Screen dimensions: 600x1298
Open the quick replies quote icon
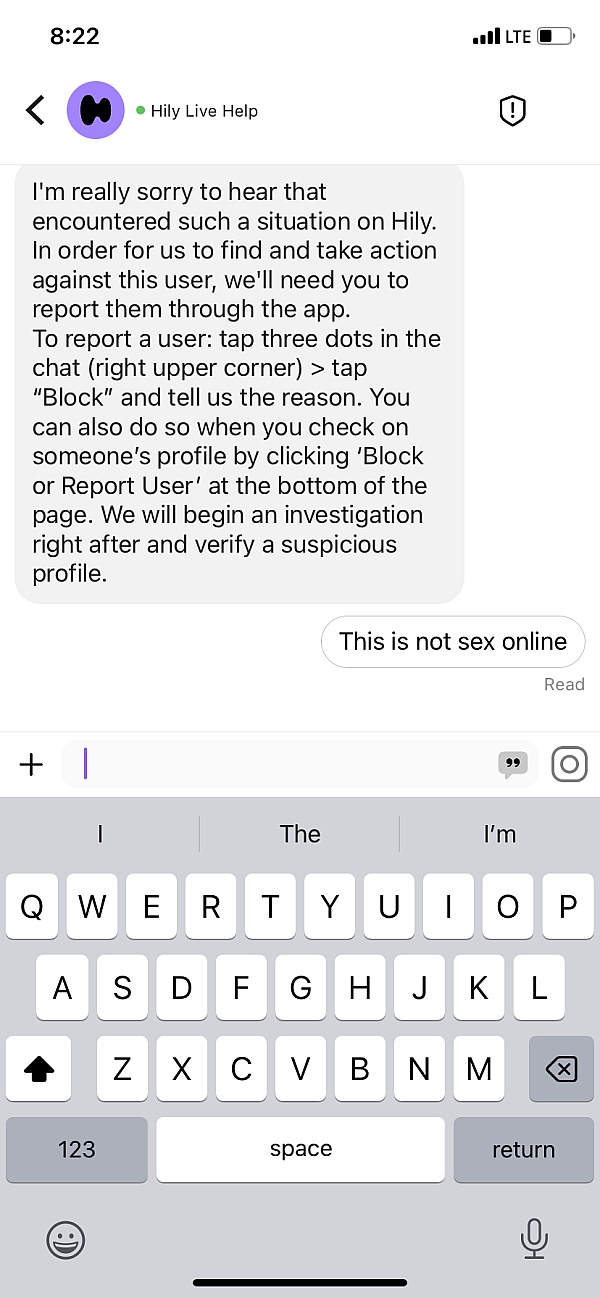512,765
